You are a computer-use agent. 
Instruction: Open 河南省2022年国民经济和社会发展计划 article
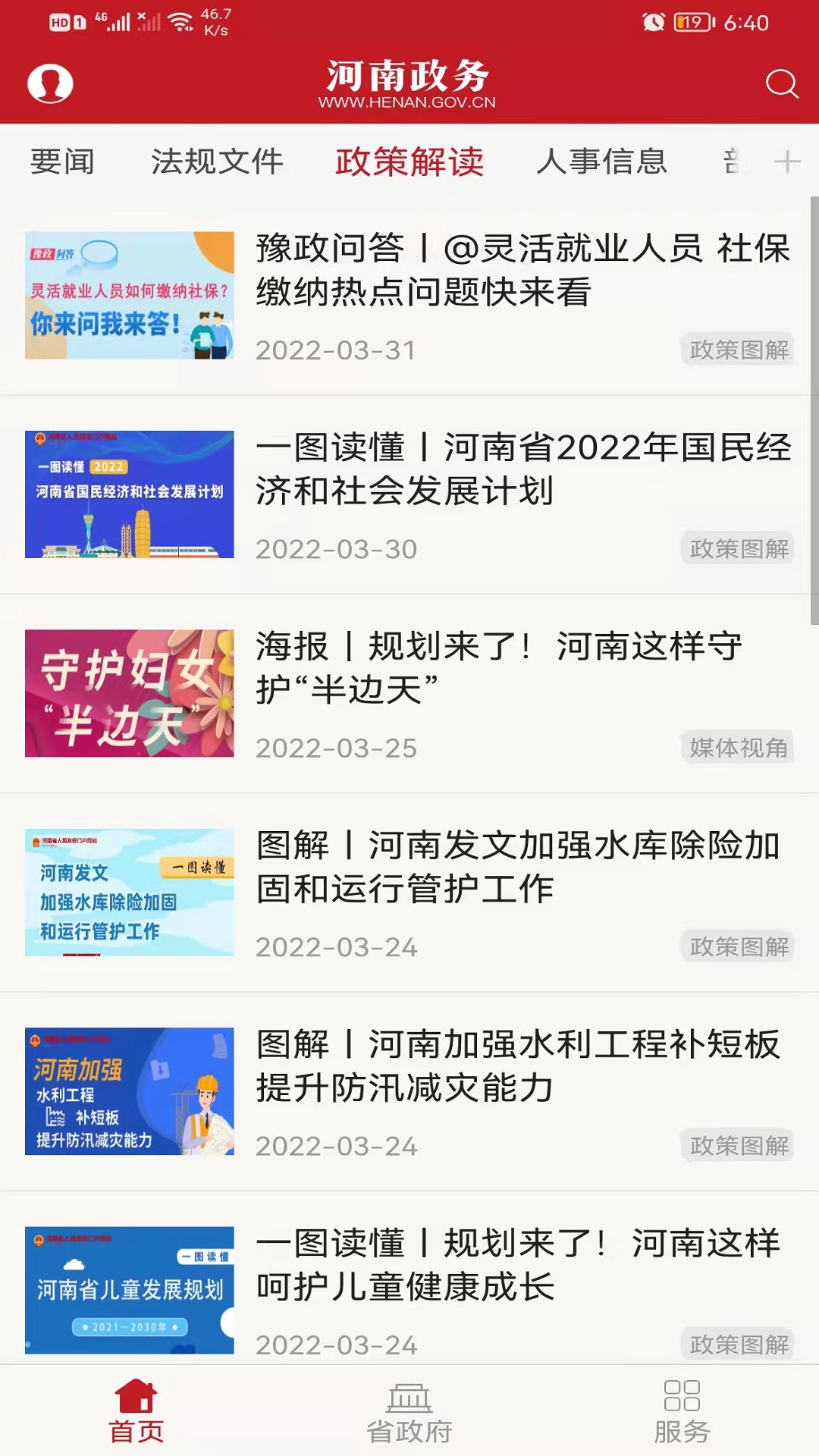pos(522,469)
